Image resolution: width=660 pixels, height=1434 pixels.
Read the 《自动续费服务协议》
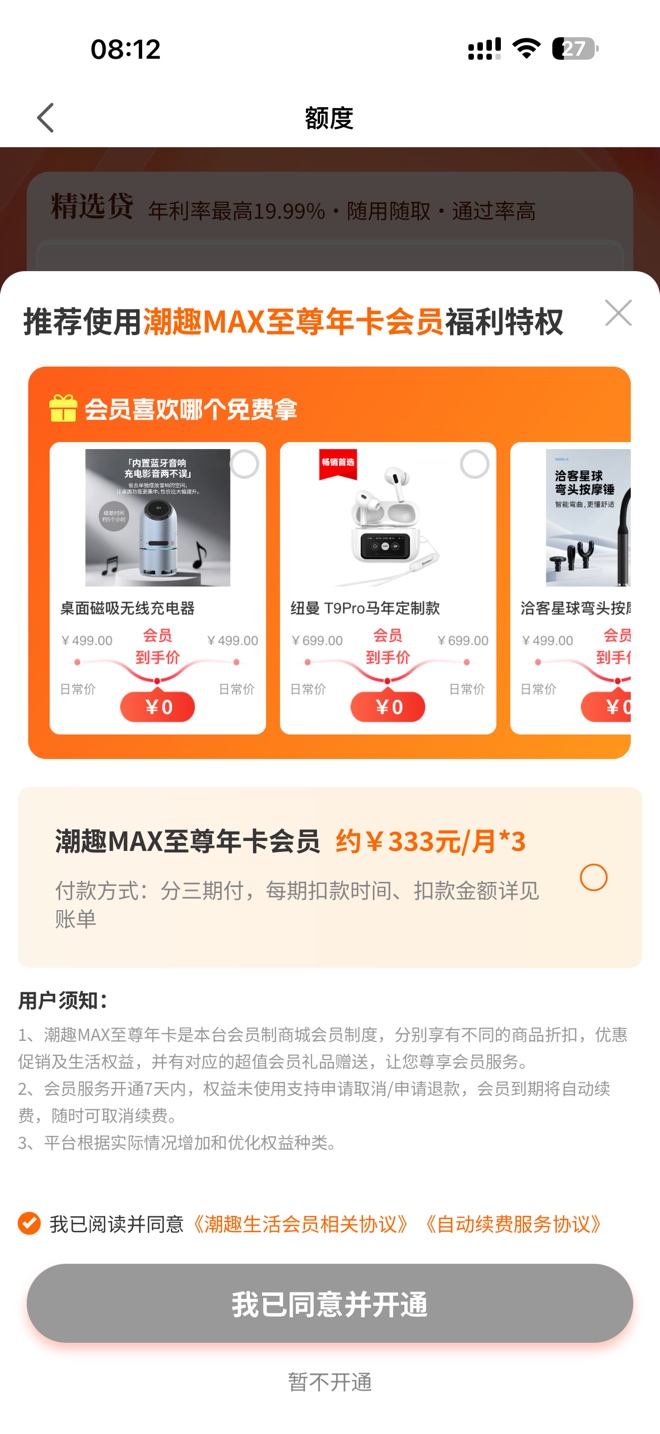(x=513, y=1224)
